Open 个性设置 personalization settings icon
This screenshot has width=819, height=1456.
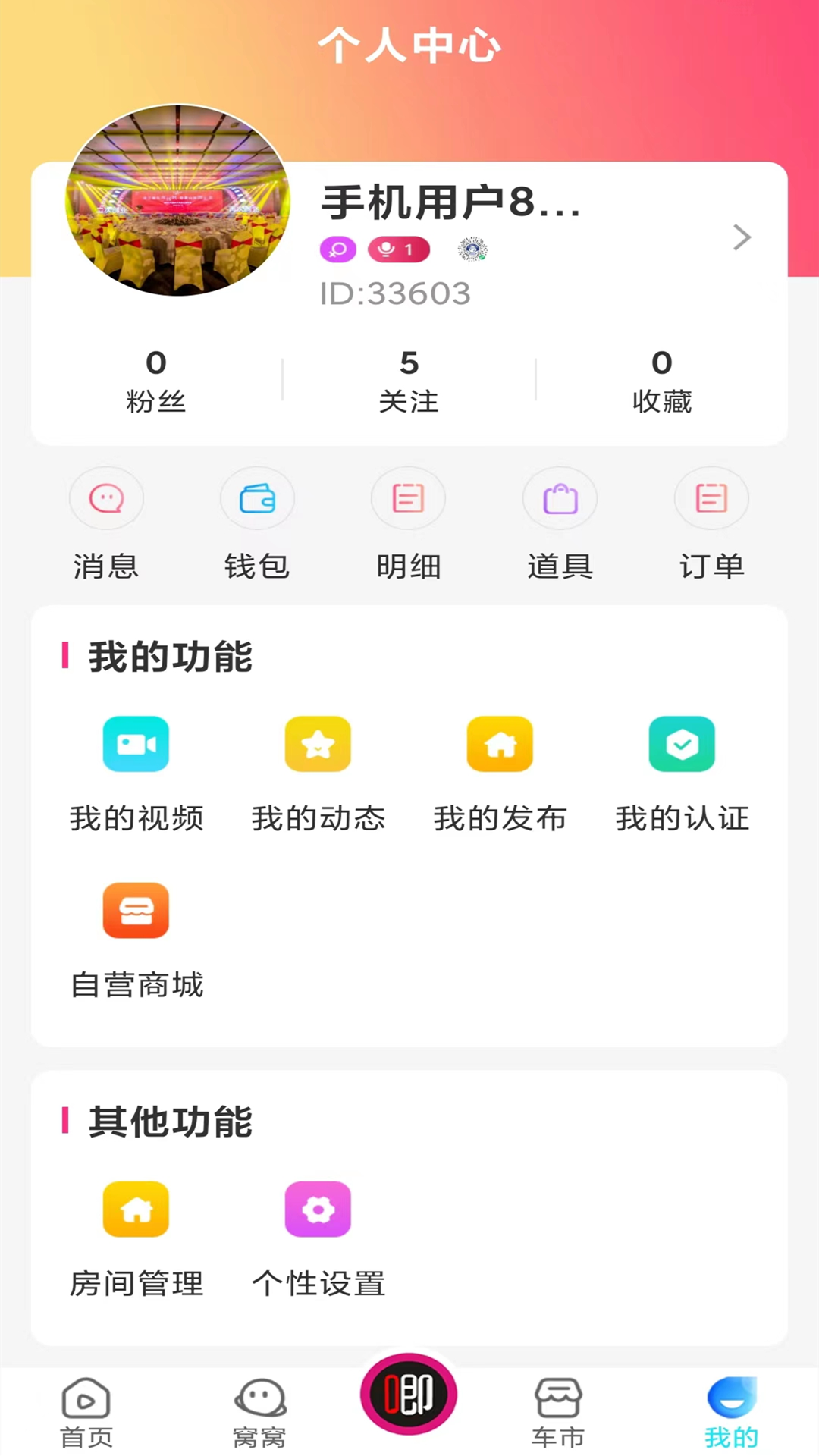(317, 1210)
